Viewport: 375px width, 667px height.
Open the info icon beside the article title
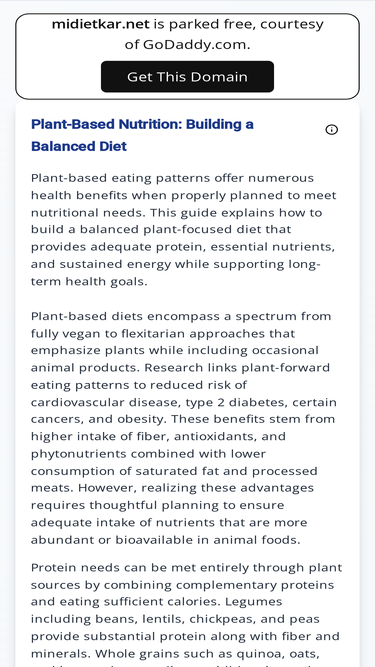tap(331, 130)
